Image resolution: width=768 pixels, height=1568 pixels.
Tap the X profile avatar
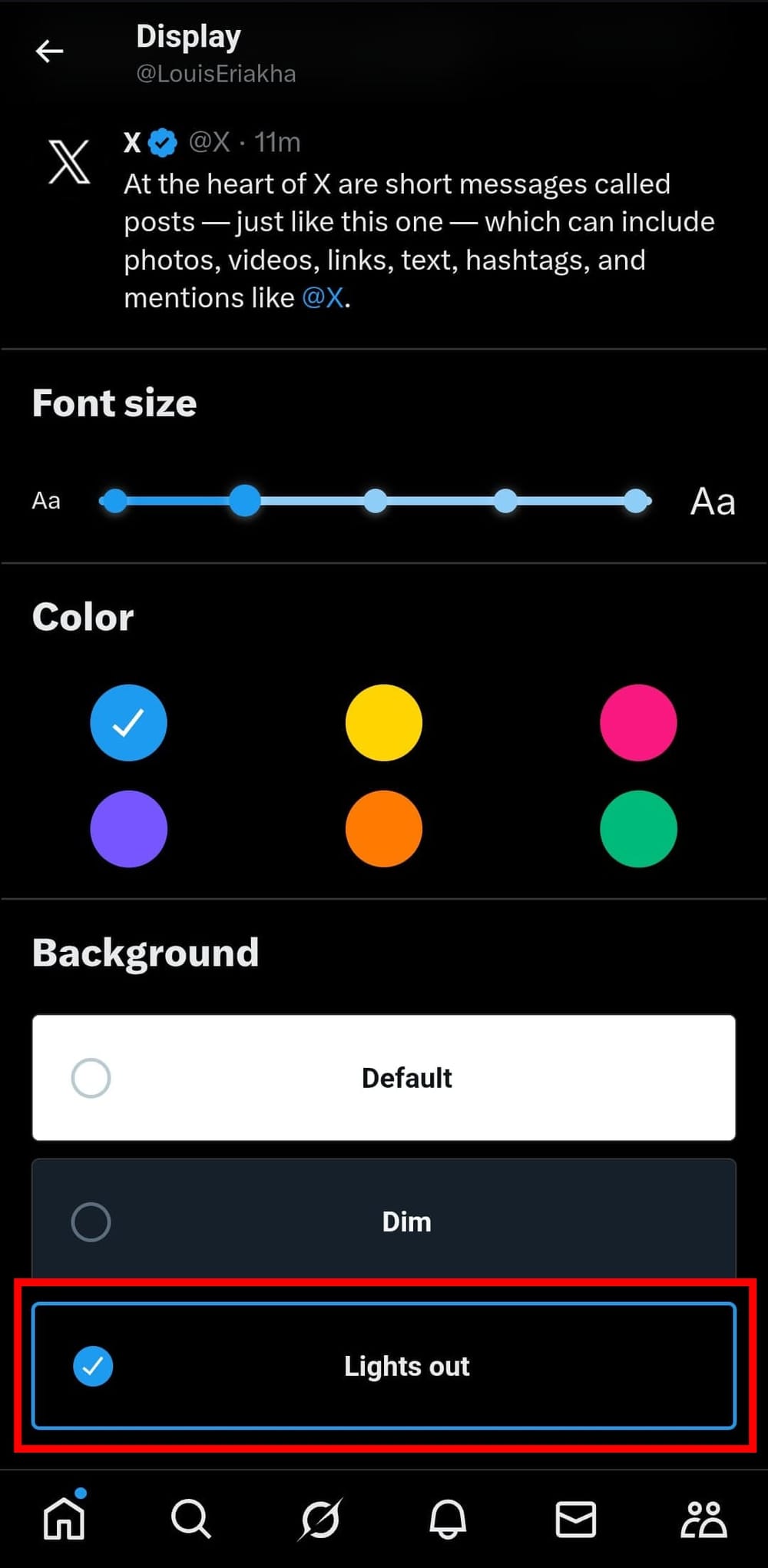(68, 161)
